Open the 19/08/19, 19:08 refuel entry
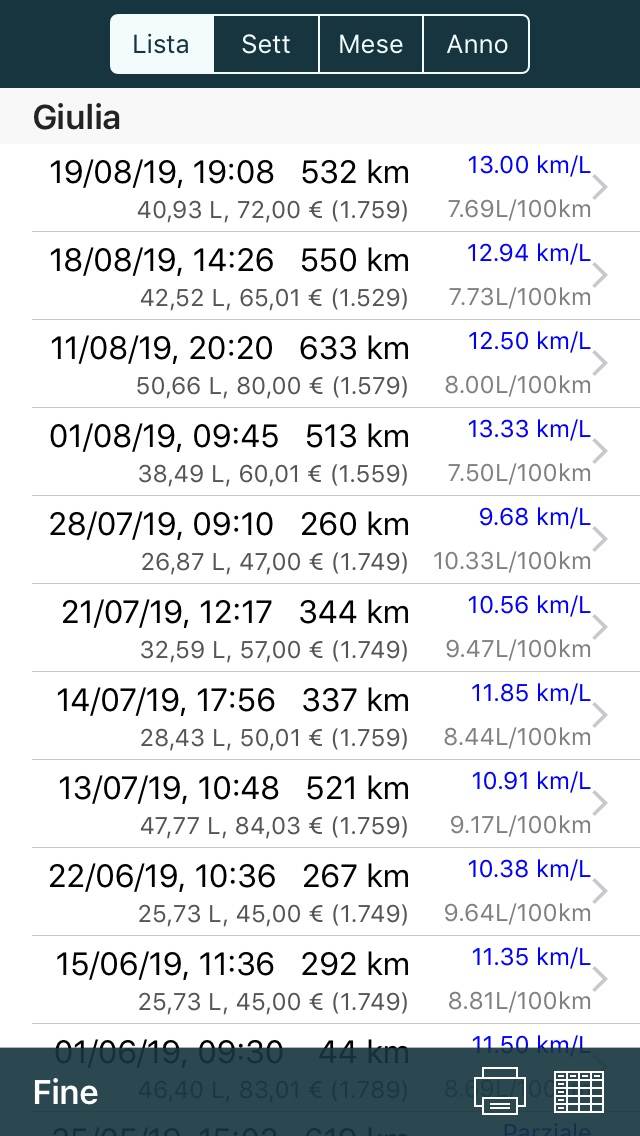This screenshot has width=640, height=1136. coord(320,188)
